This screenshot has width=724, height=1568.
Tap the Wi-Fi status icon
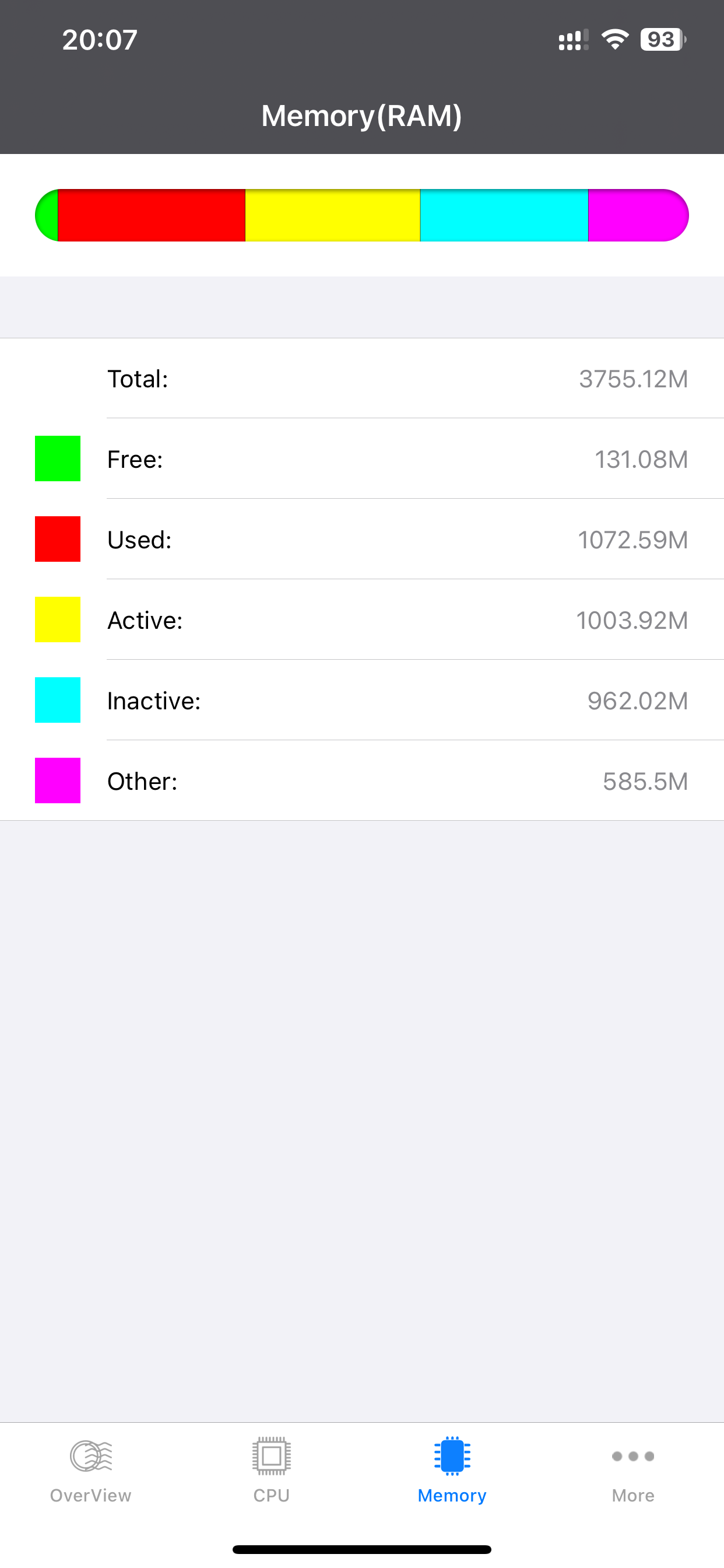pyautogui.click(x=614, y=39)
